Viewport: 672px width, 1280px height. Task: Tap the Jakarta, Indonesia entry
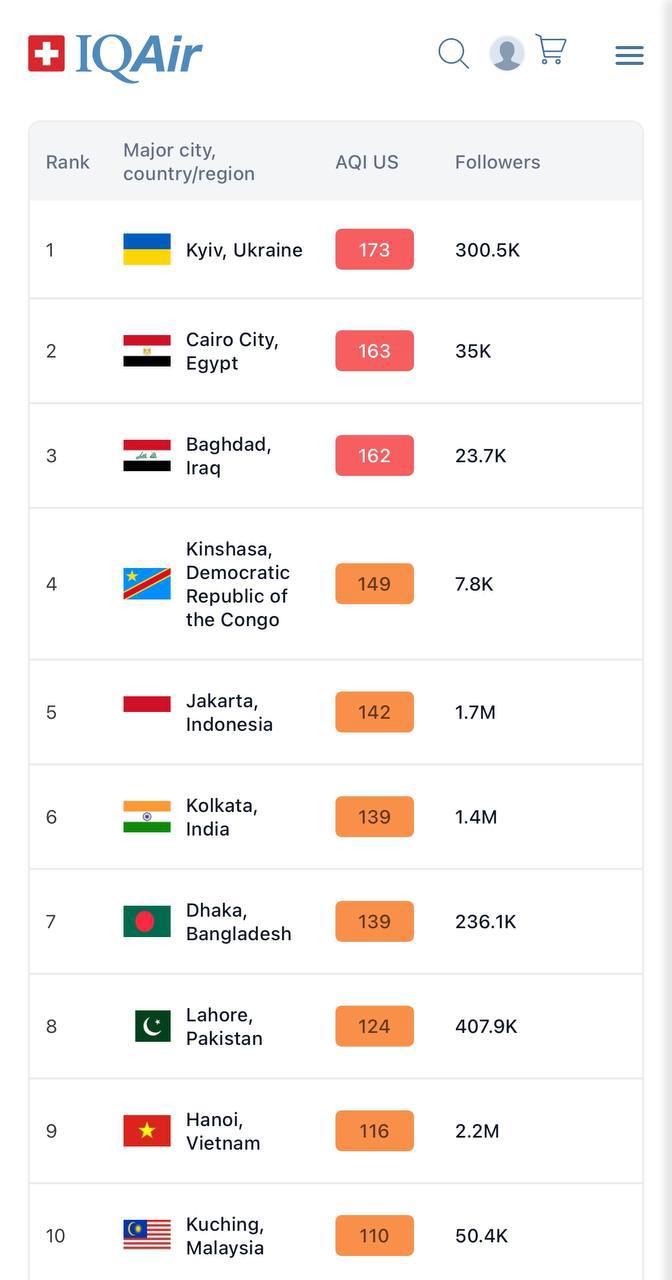[x=229, y=712]
